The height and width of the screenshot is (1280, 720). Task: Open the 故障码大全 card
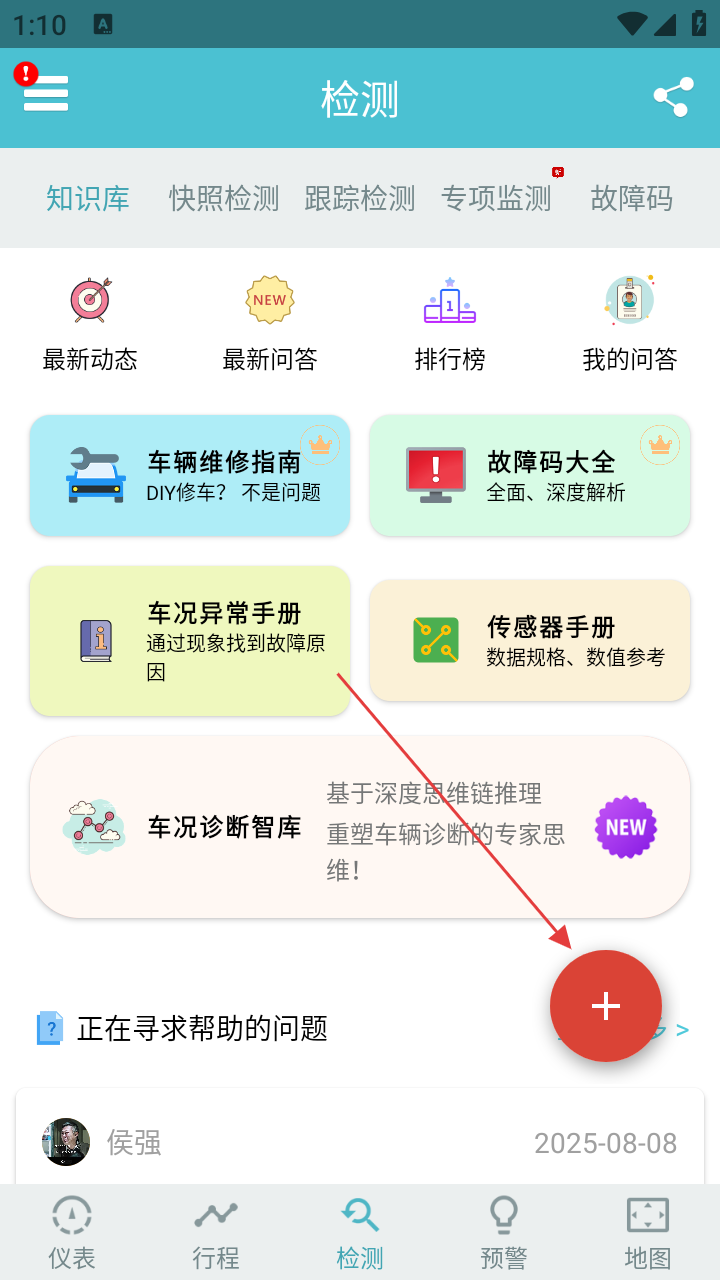(530, 476)
